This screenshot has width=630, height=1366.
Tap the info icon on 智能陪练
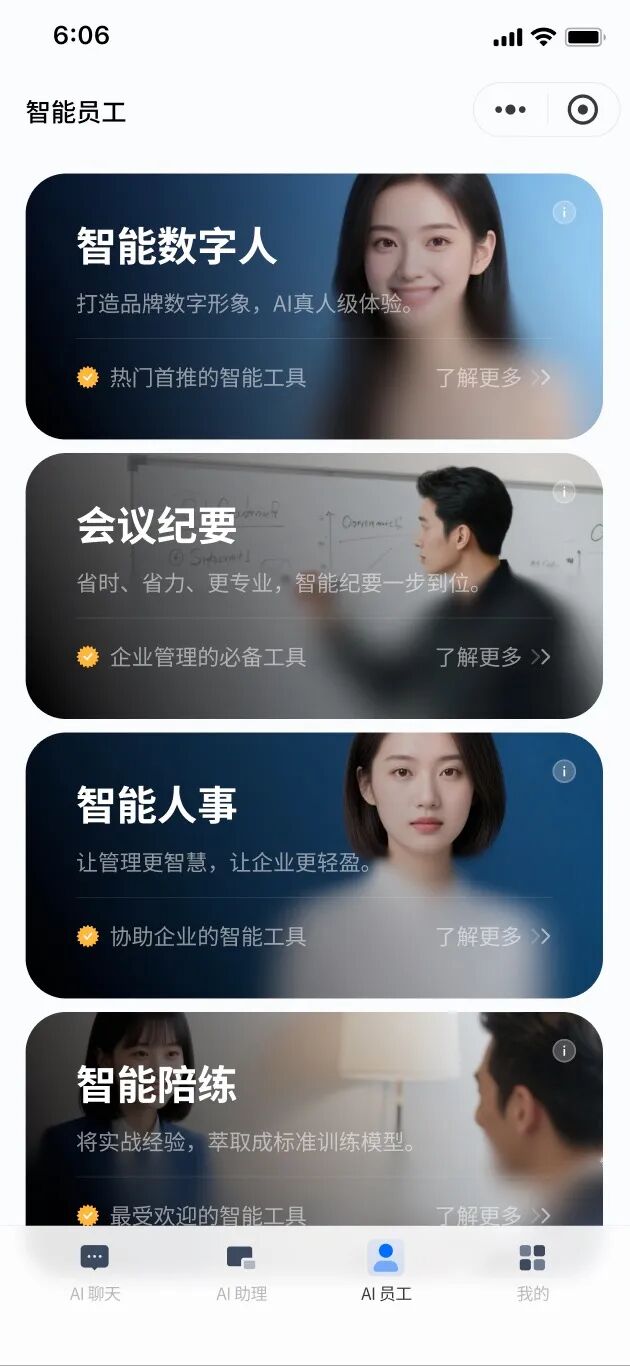tap(564, 1051)
